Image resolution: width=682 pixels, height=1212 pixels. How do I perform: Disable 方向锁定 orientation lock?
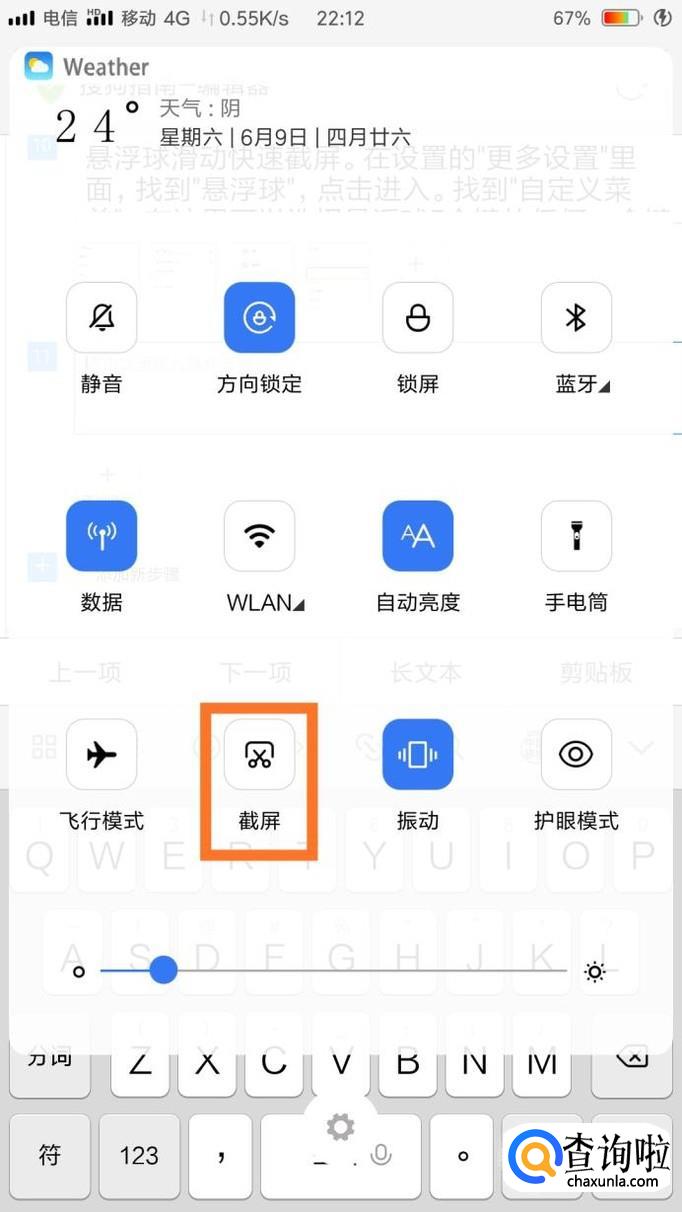click(259, 318)
